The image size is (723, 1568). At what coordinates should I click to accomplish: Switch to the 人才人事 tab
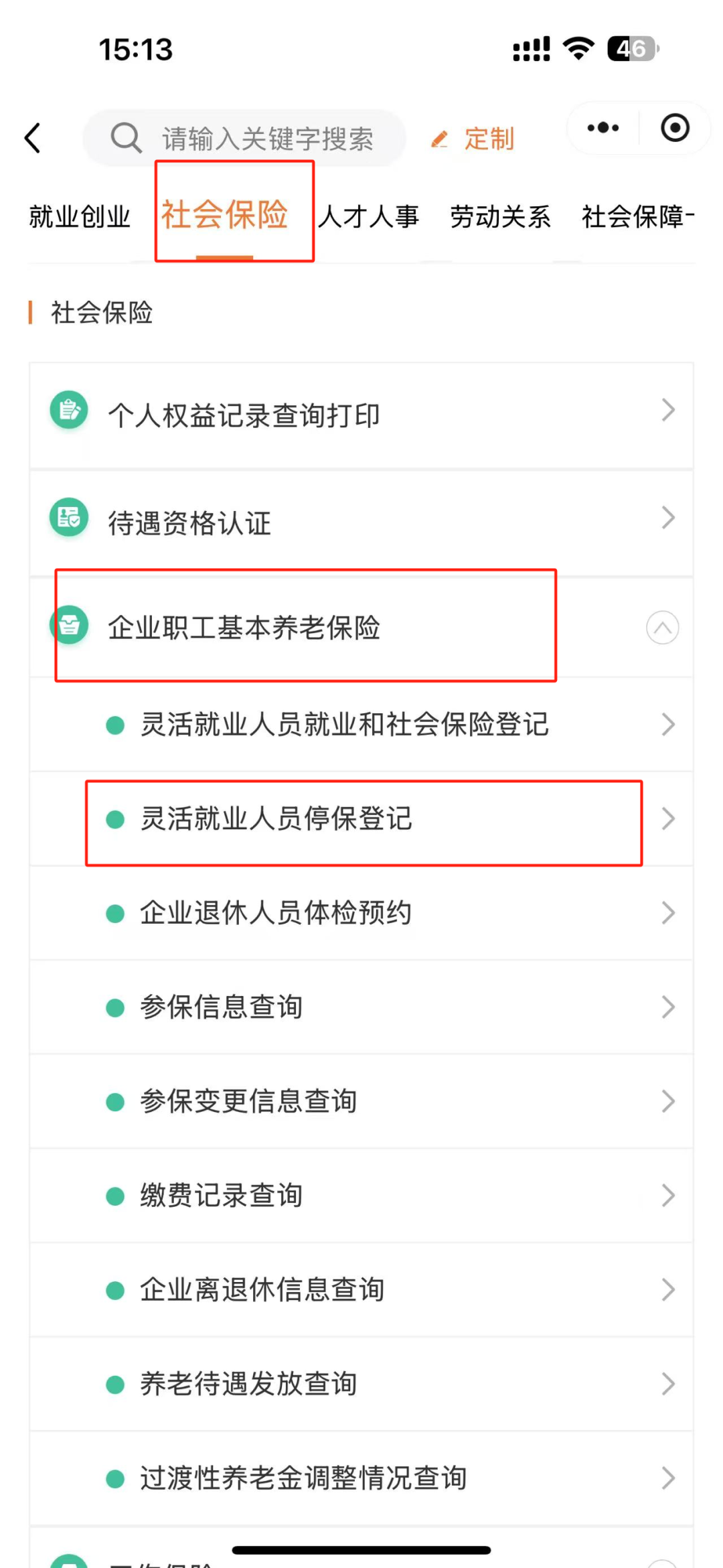tap(369, 216)
